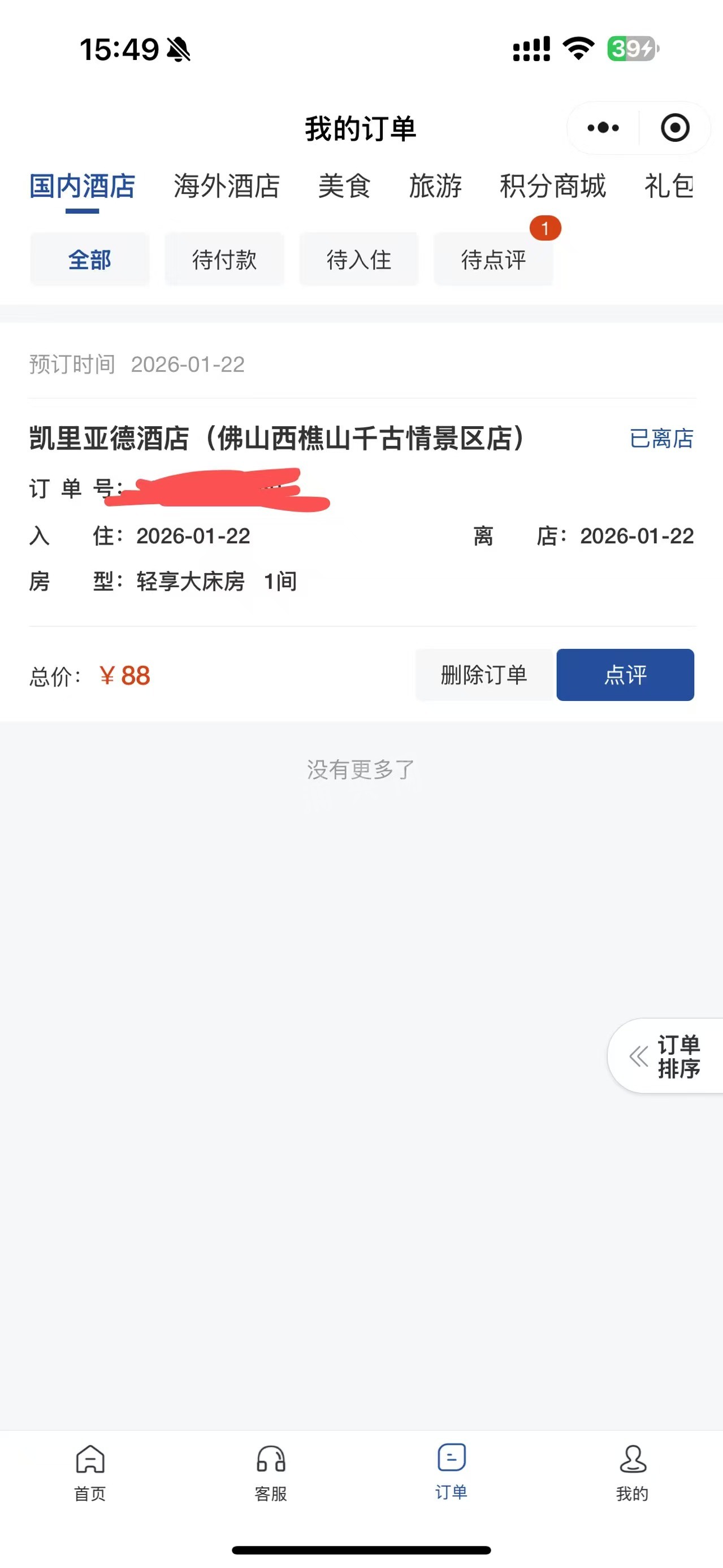Show 待入住 orders
723x1568 pixels.
point(359,260)
